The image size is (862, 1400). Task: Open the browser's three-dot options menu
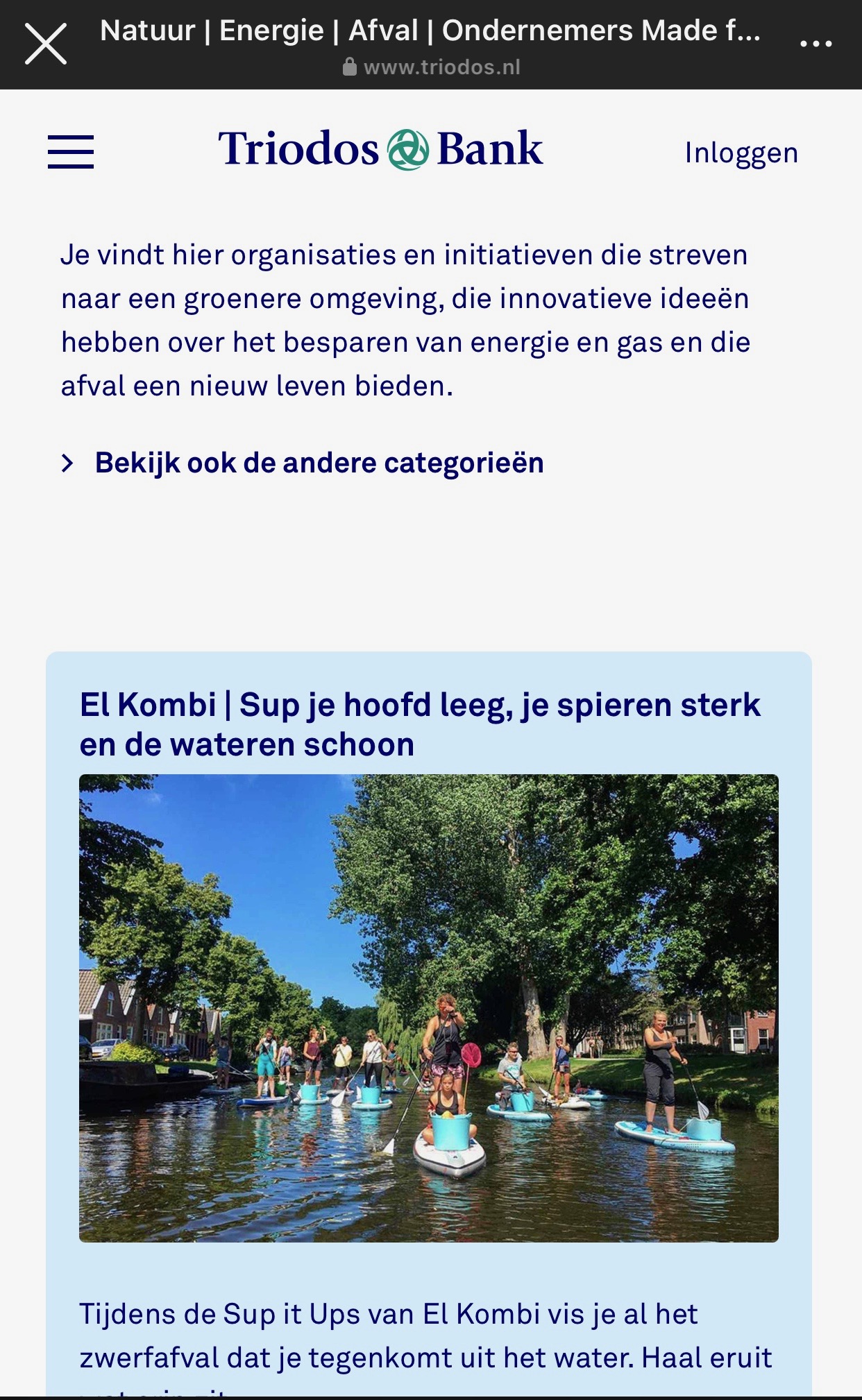pos(815,44)
